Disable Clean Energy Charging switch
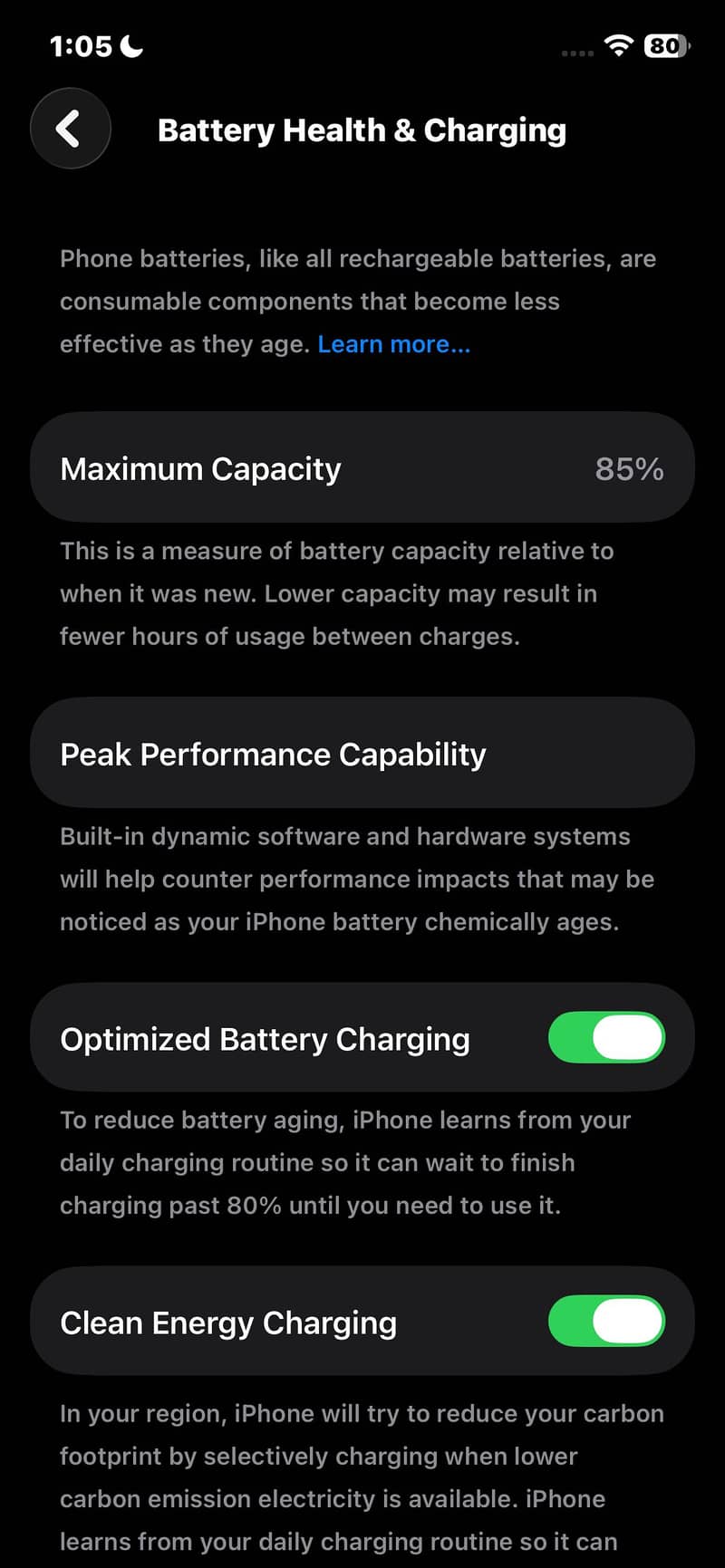The width and height of the screenshot is (725, 1568). click(606, 1321)
